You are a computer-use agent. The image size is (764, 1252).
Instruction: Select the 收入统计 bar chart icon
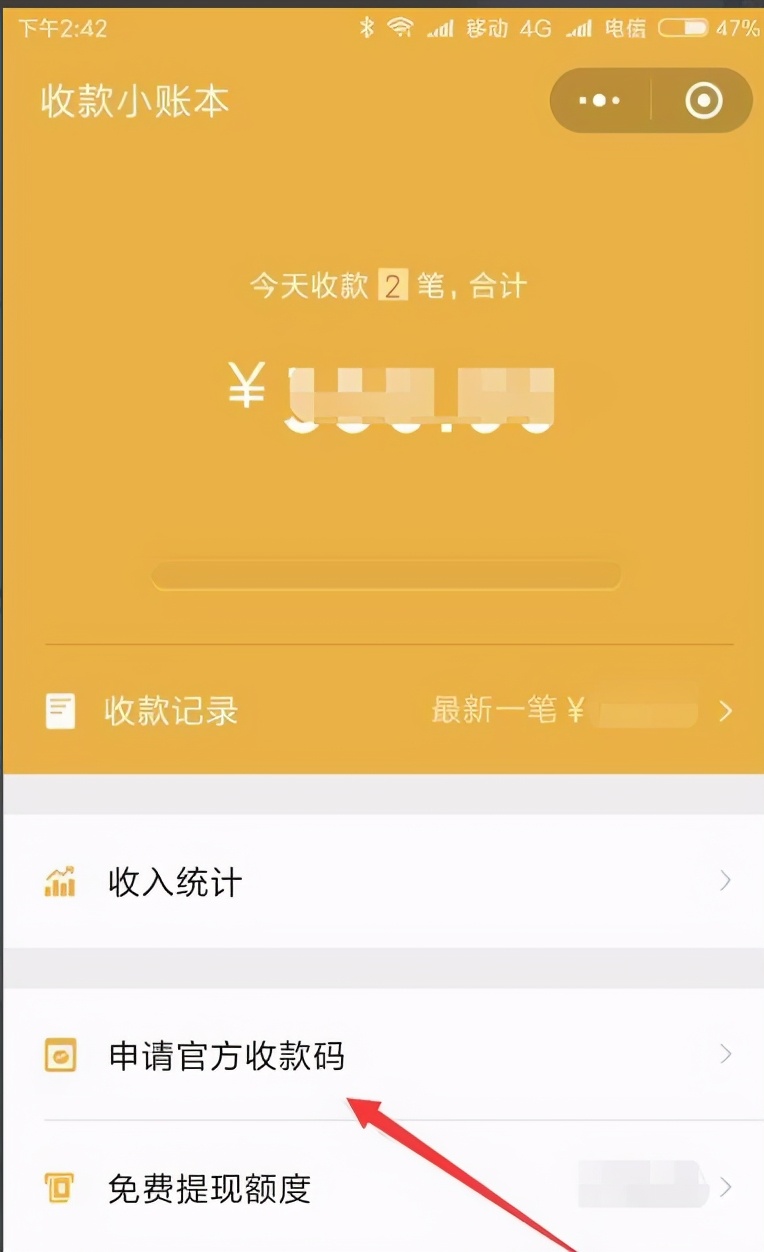[x=60, y=881]
